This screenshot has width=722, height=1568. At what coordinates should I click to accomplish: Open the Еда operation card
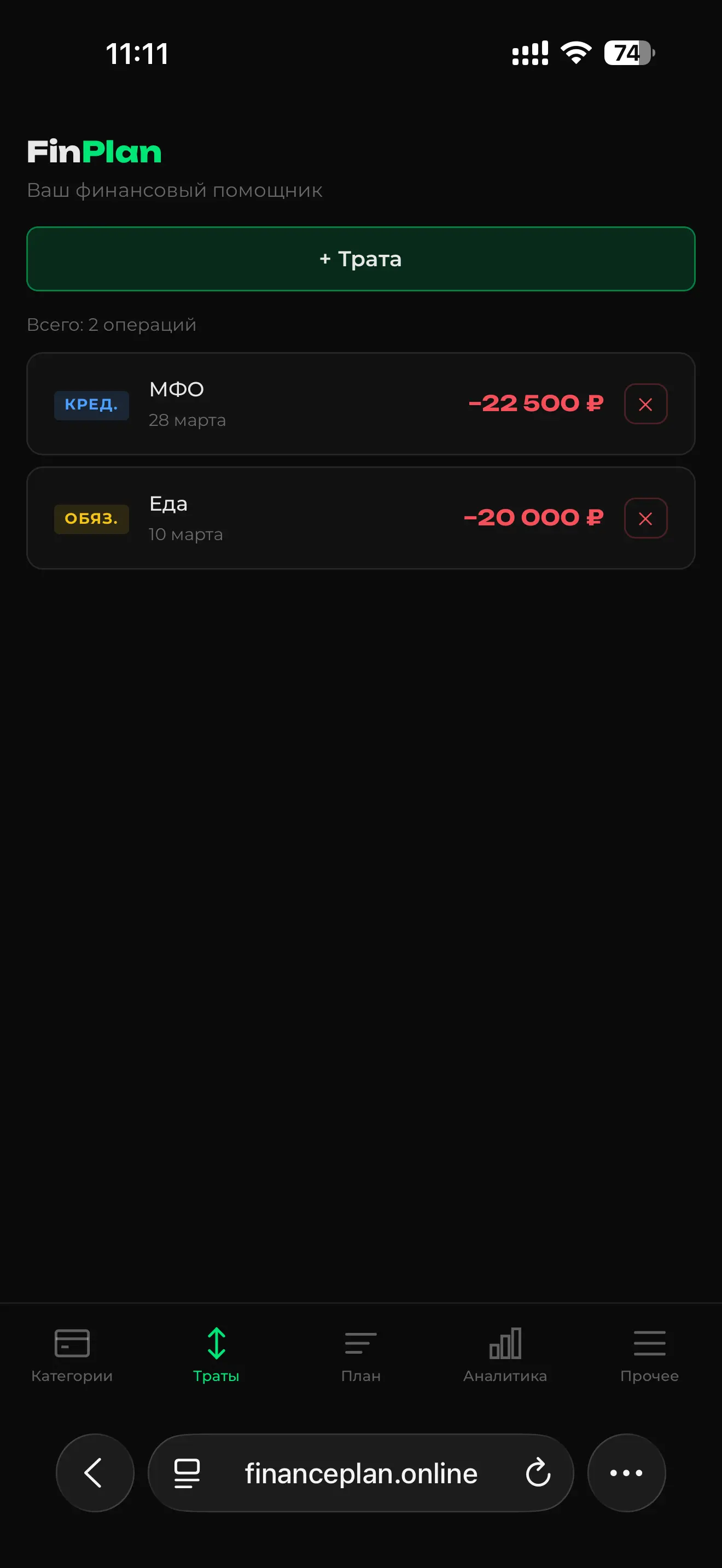(x=304, y=518)
